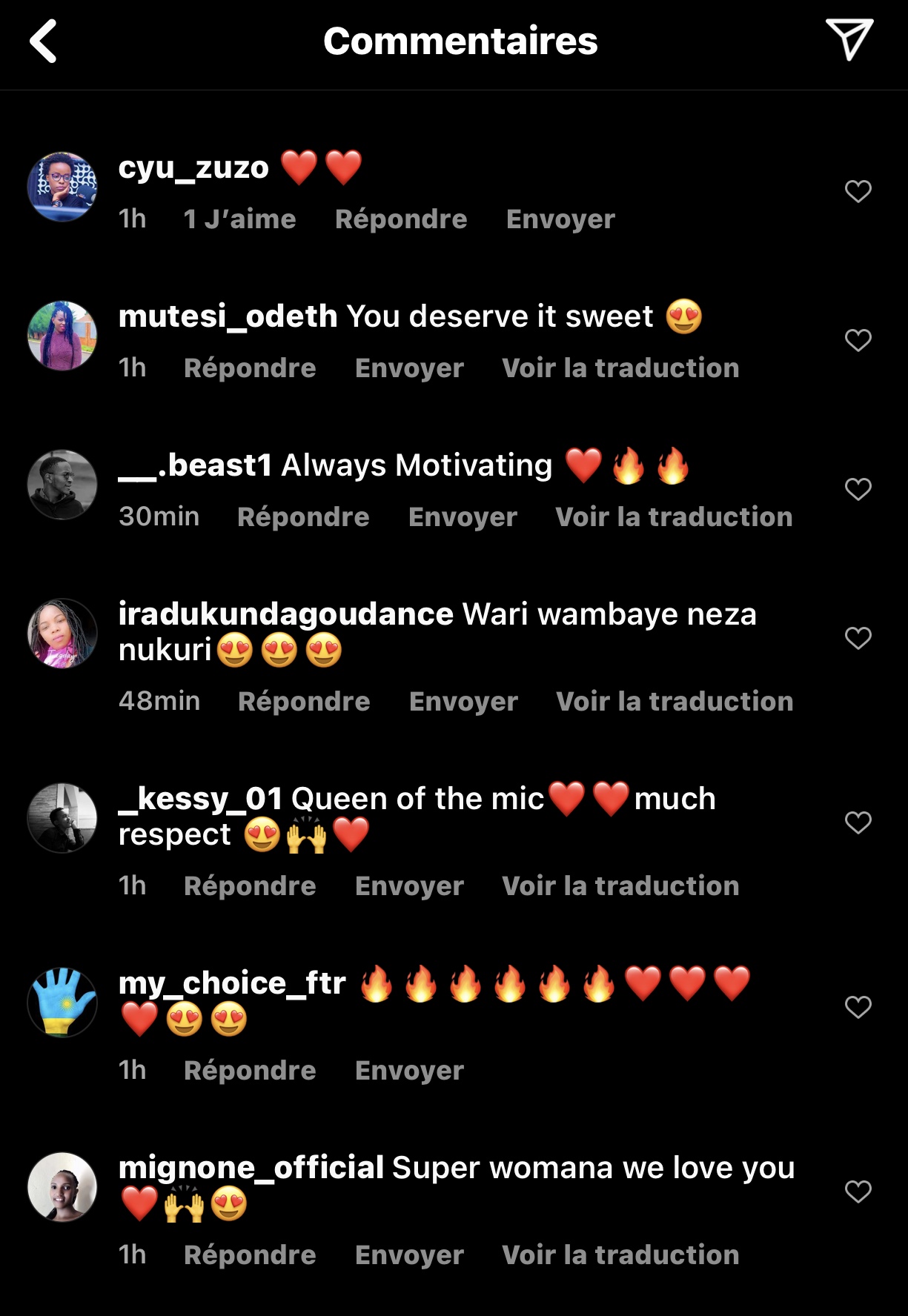Open cyu_zuzo's profile picture
908x1316 pixels.
62,187
